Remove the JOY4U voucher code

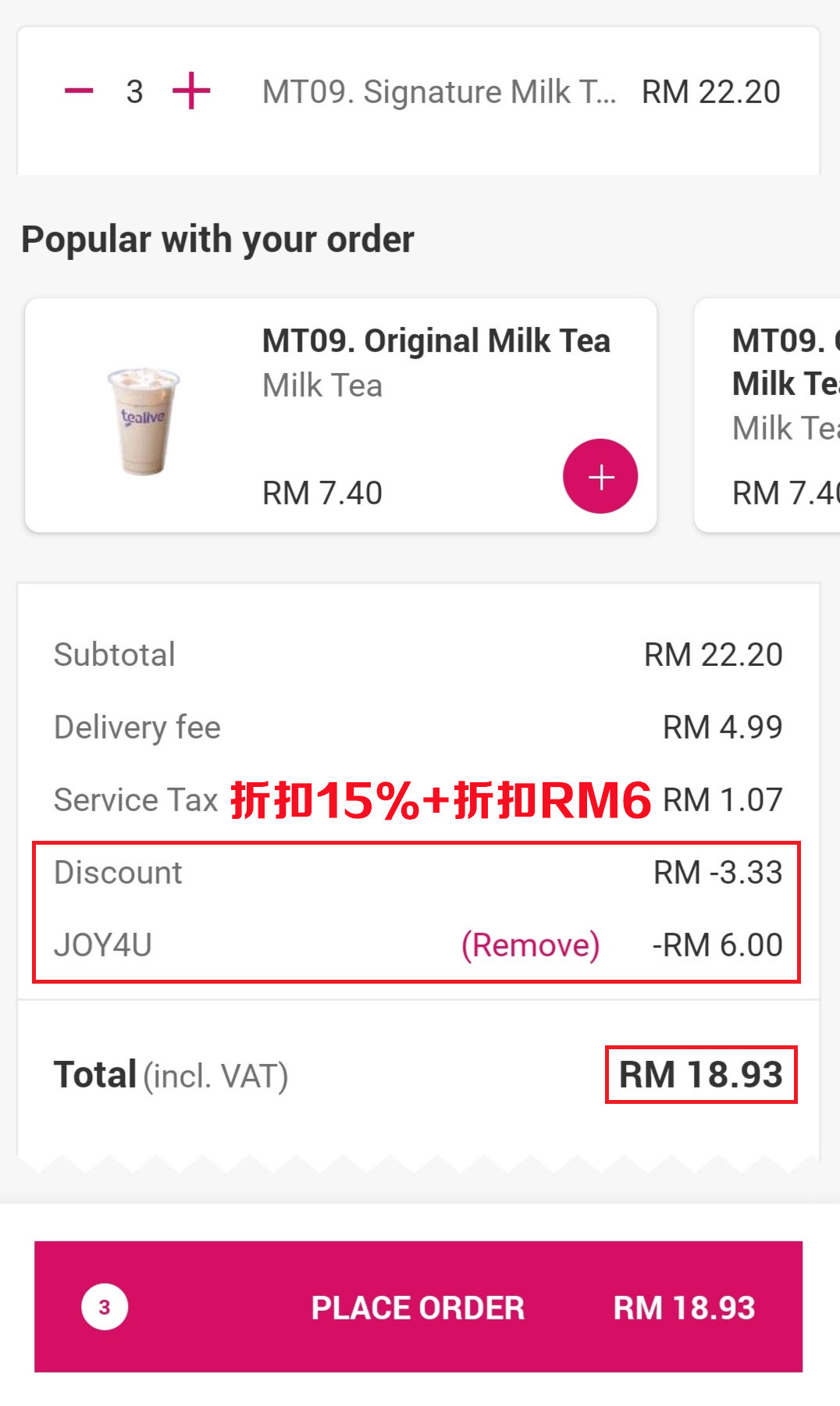pyautogui.click(x=530, y=945)
